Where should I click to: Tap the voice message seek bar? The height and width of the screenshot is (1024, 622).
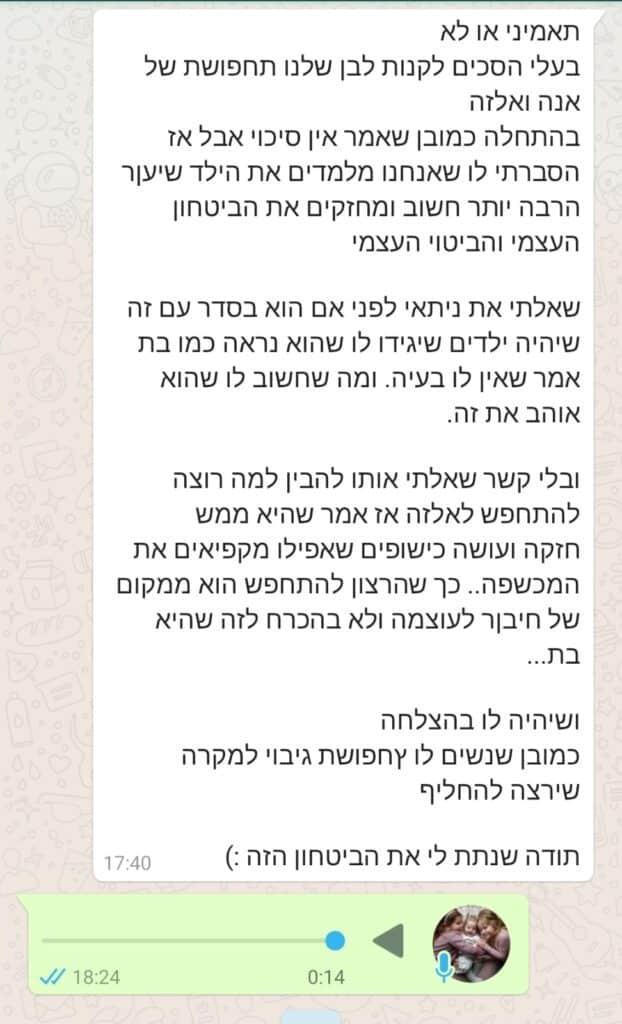(x=190, y=941)
